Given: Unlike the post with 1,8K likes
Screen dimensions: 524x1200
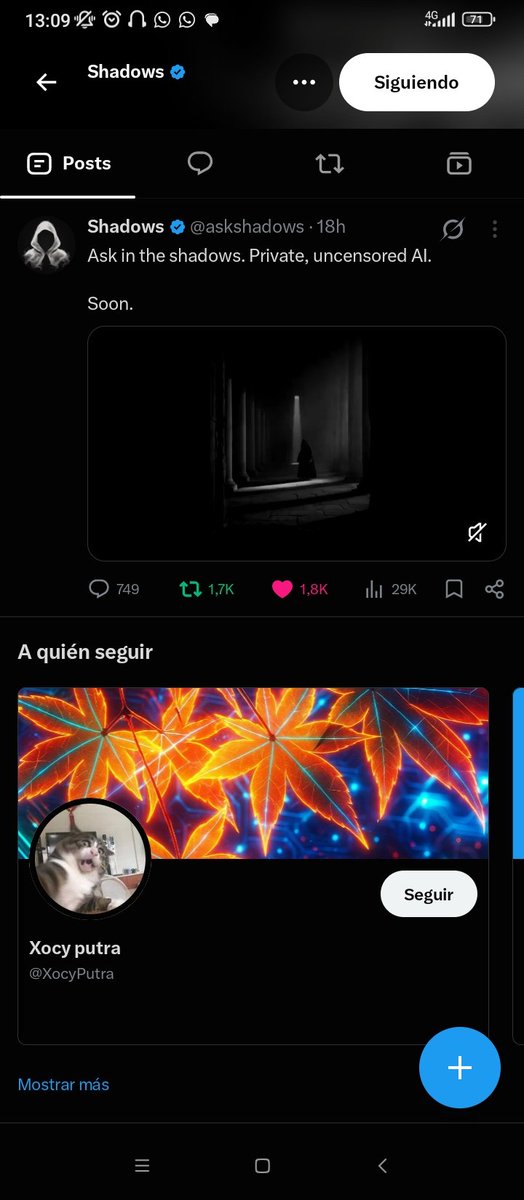Looking at the screenshot, I should click(x=300, y=589).
